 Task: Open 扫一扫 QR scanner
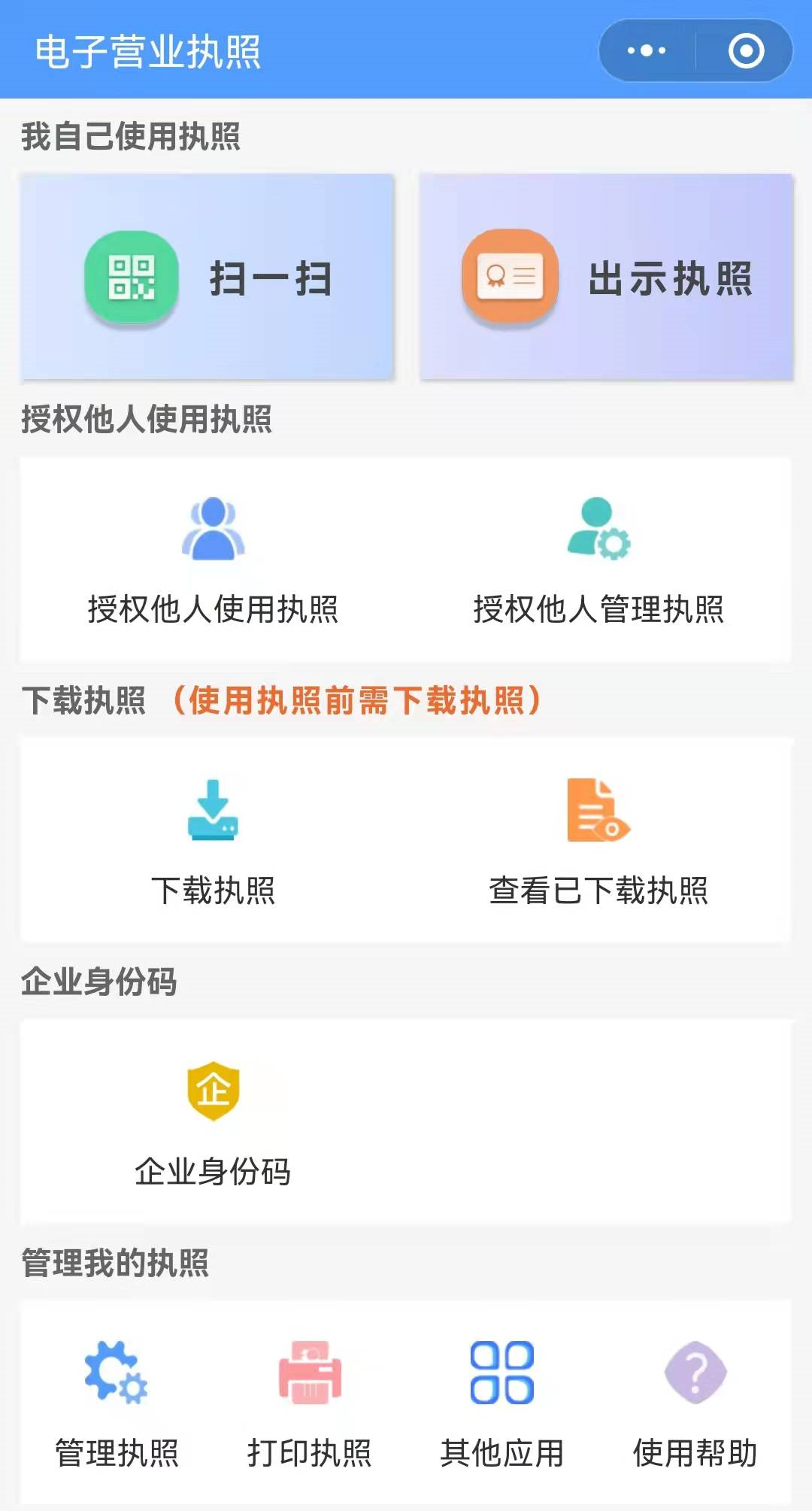[x=208, y=277]
